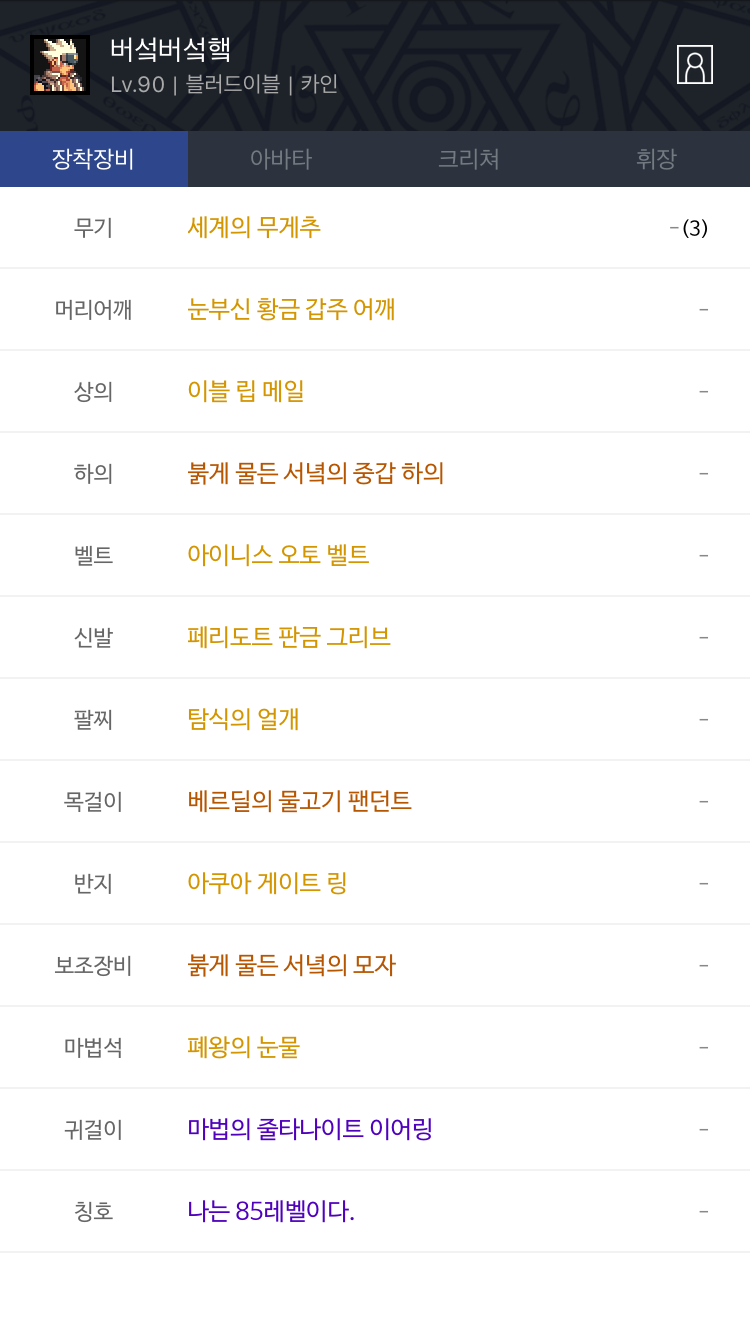Select the 장착장비 tab
Viewport: 750px width, 1334px height.
pyautogui.click(x=94, y=159)
